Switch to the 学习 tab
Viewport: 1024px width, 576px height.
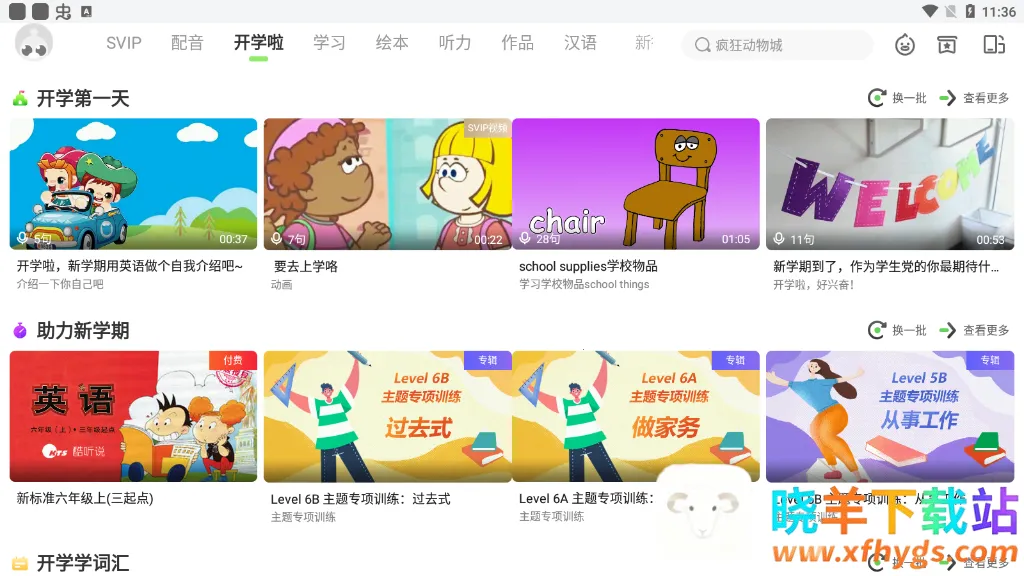(x=329, y=43)
